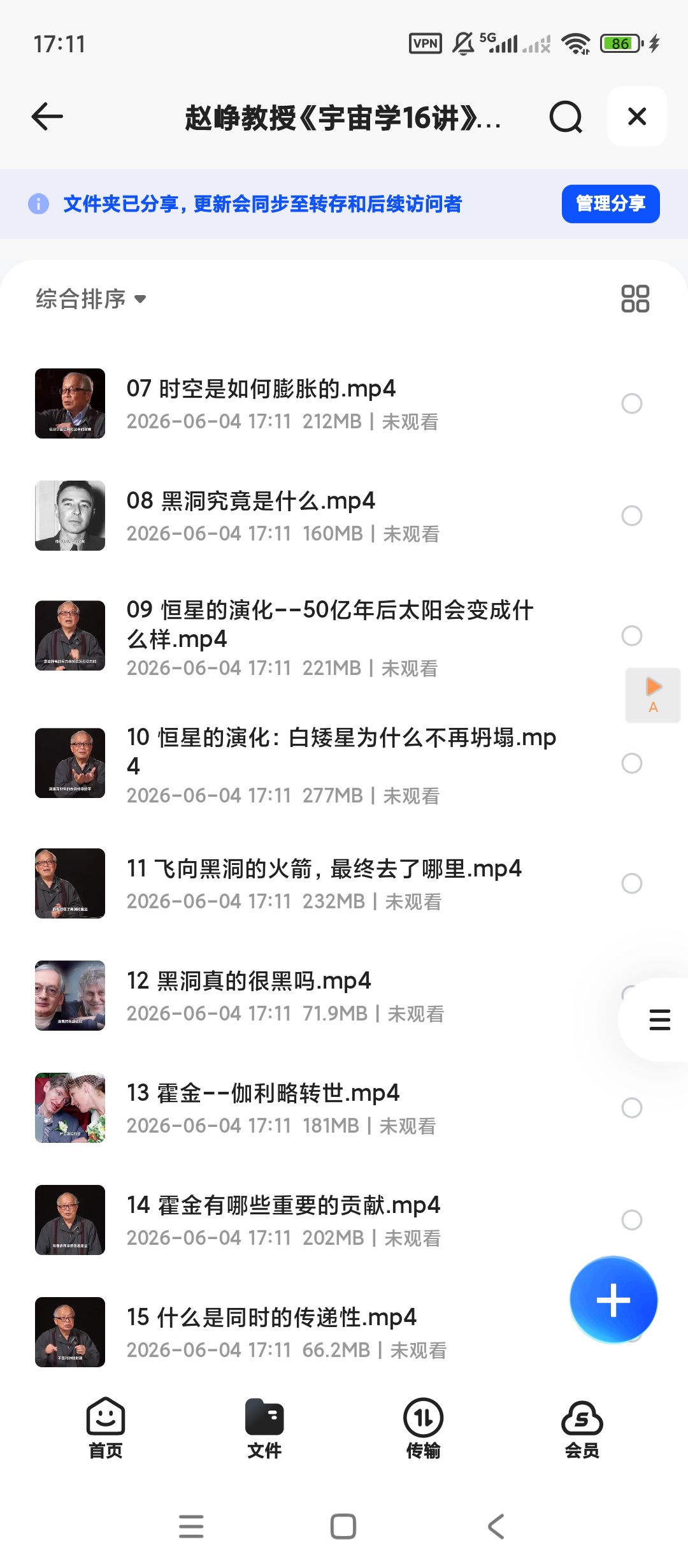Viewport: 688px width, 1568px height.
Task: Select checkbox for 13 霍金--伽利略转世.mp4
Action: 631,1108
